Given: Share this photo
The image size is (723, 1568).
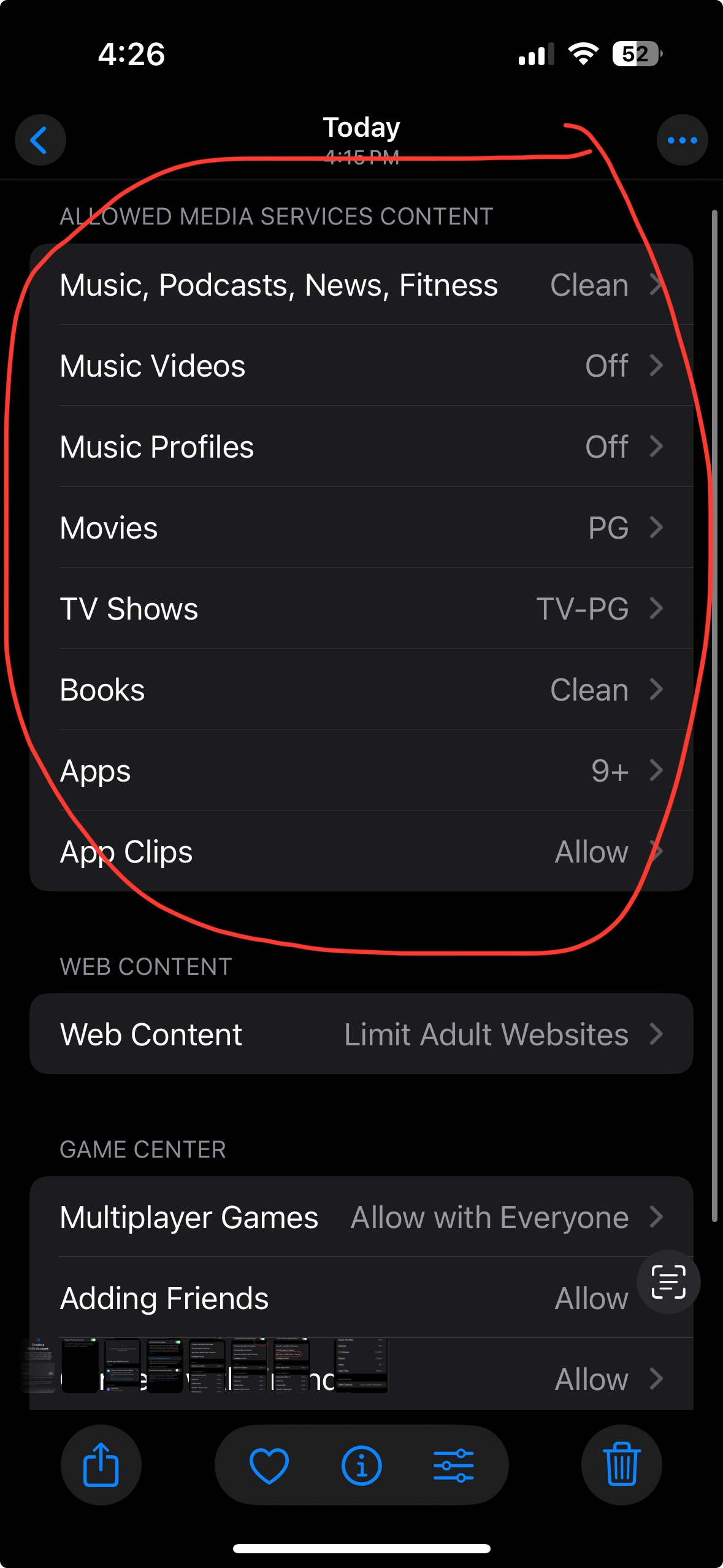Looking at the screenshot, I should pos(101,1465).
